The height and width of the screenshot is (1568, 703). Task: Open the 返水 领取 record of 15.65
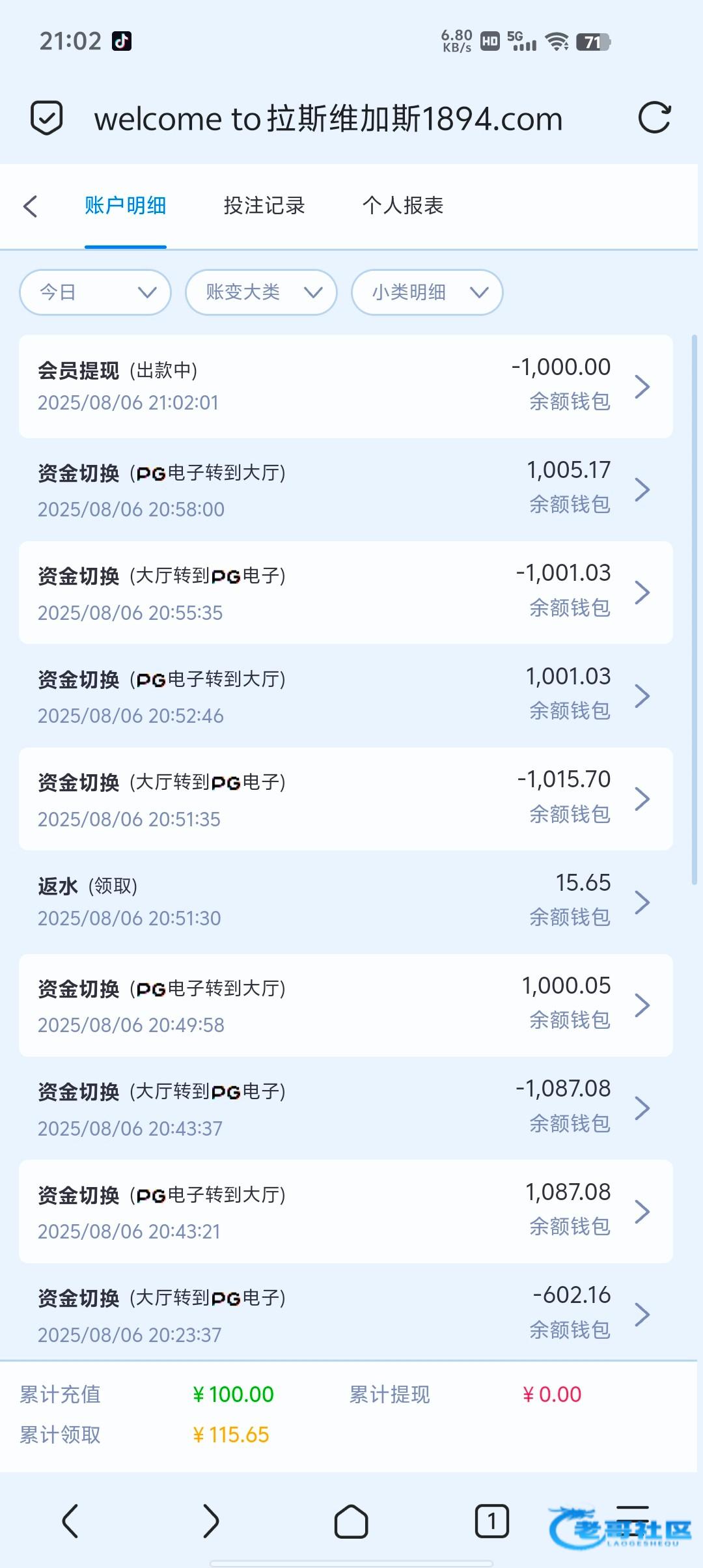coord(346,902)
